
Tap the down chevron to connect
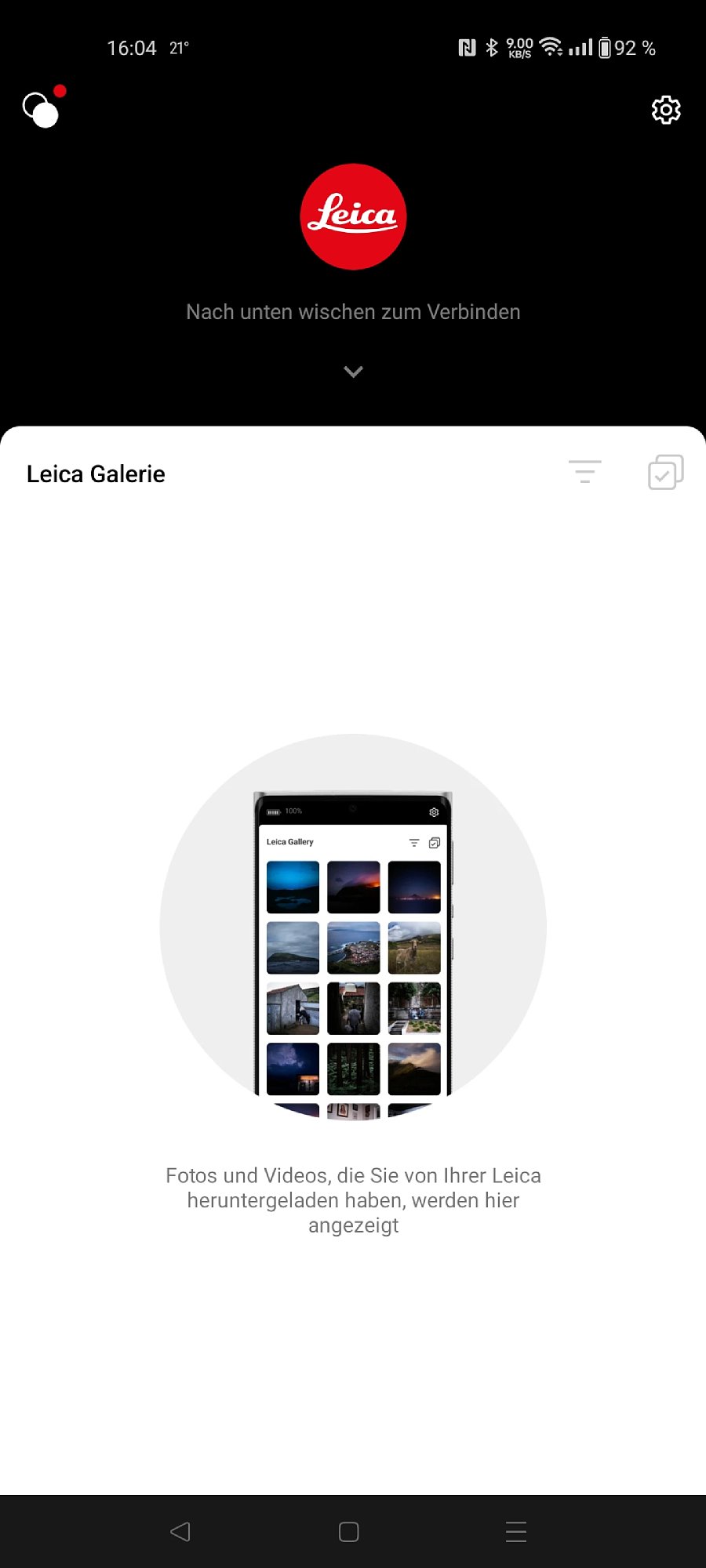pyautogui.click(x=353, y=372)
